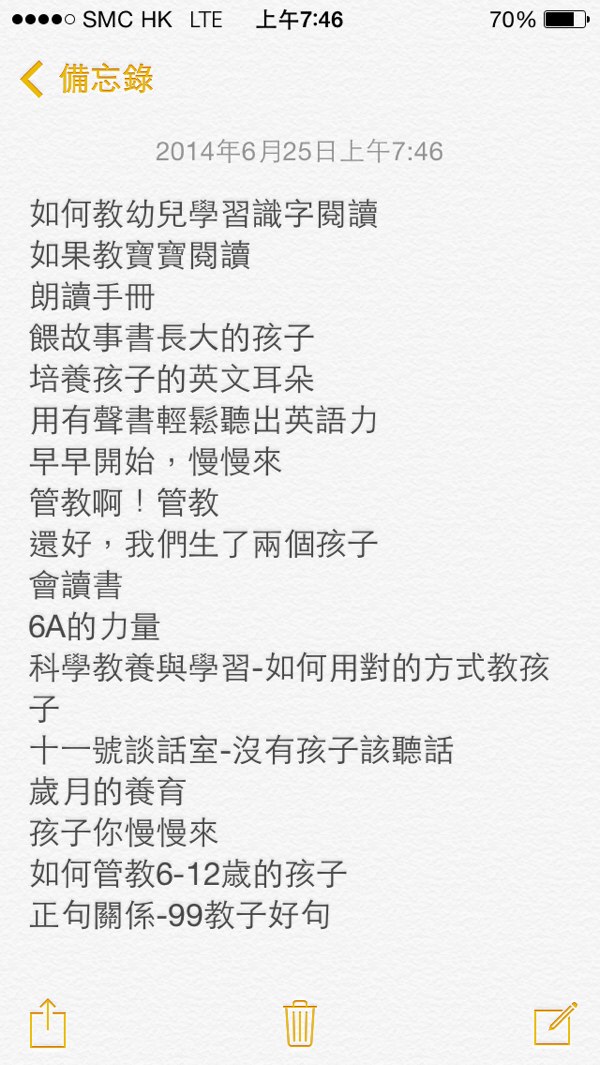This screenshot has height=1065, width=600.
Task: Share this note
Action: tap(47, 1024)
